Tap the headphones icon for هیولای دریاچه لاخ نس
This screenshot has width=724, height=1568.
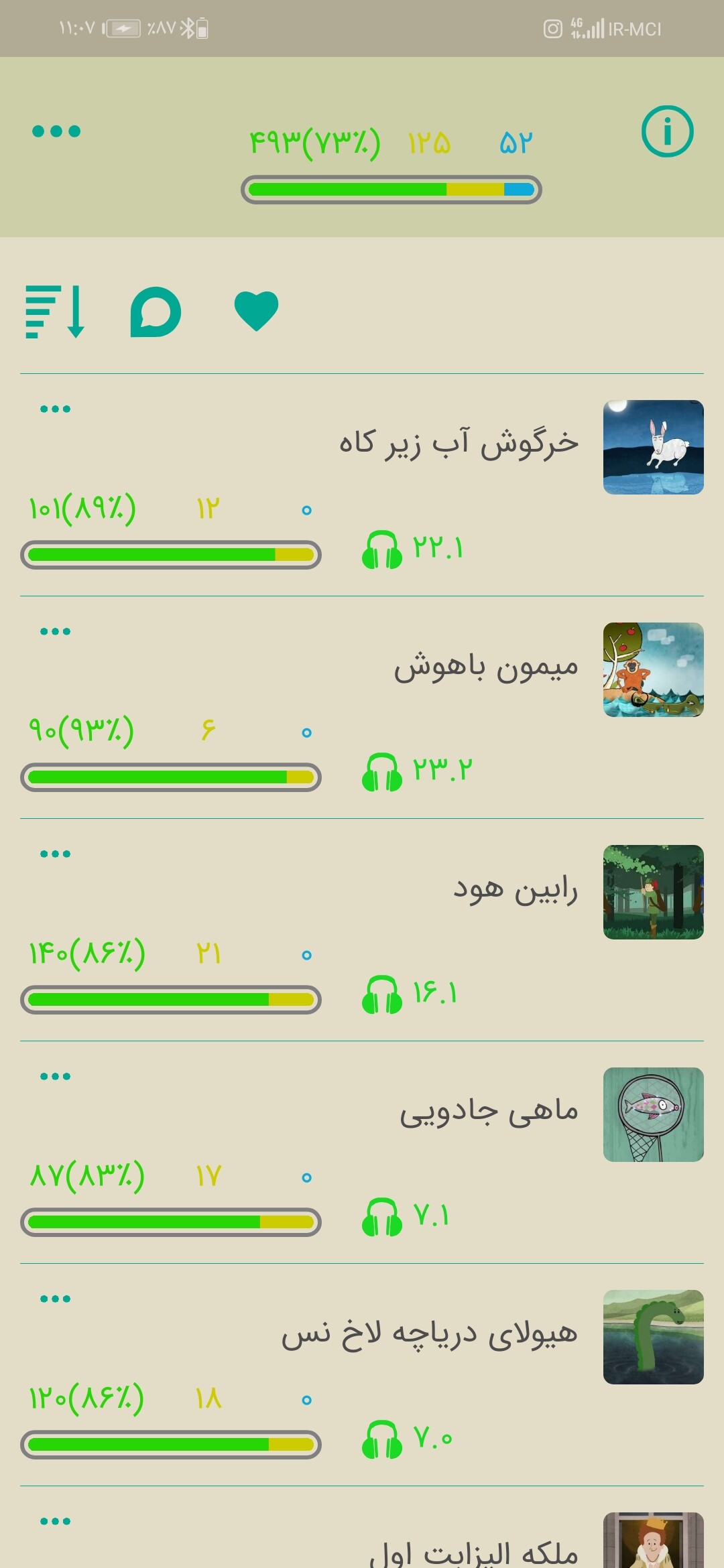click(x=382, y=1440)
